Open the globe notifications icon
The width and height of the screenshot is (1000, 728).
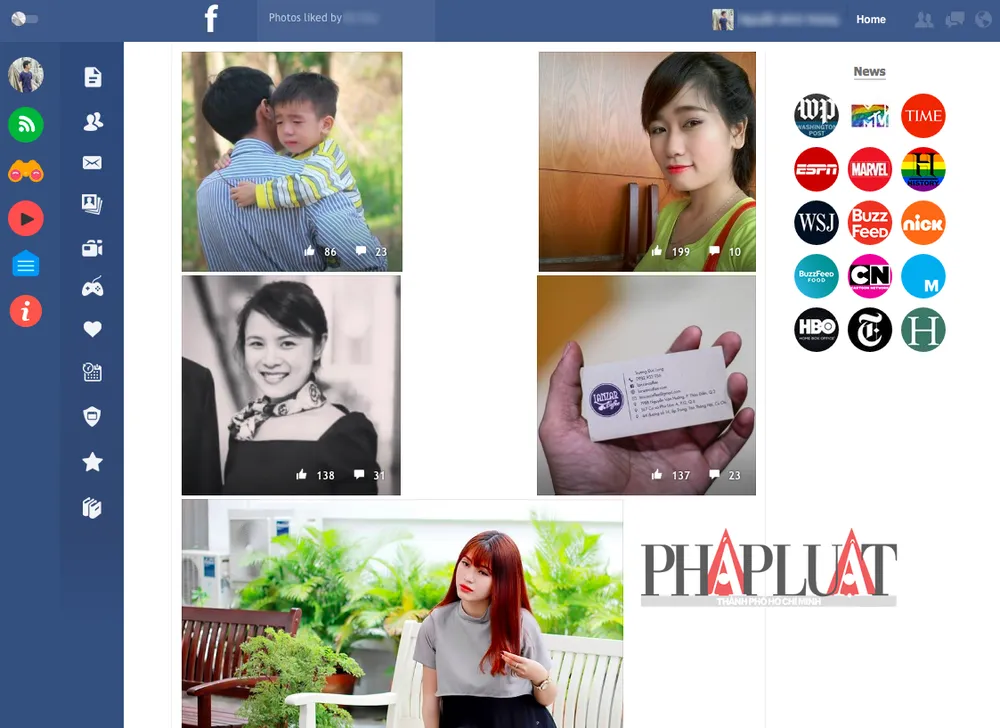pyautogui.click(x=984, y=19)
